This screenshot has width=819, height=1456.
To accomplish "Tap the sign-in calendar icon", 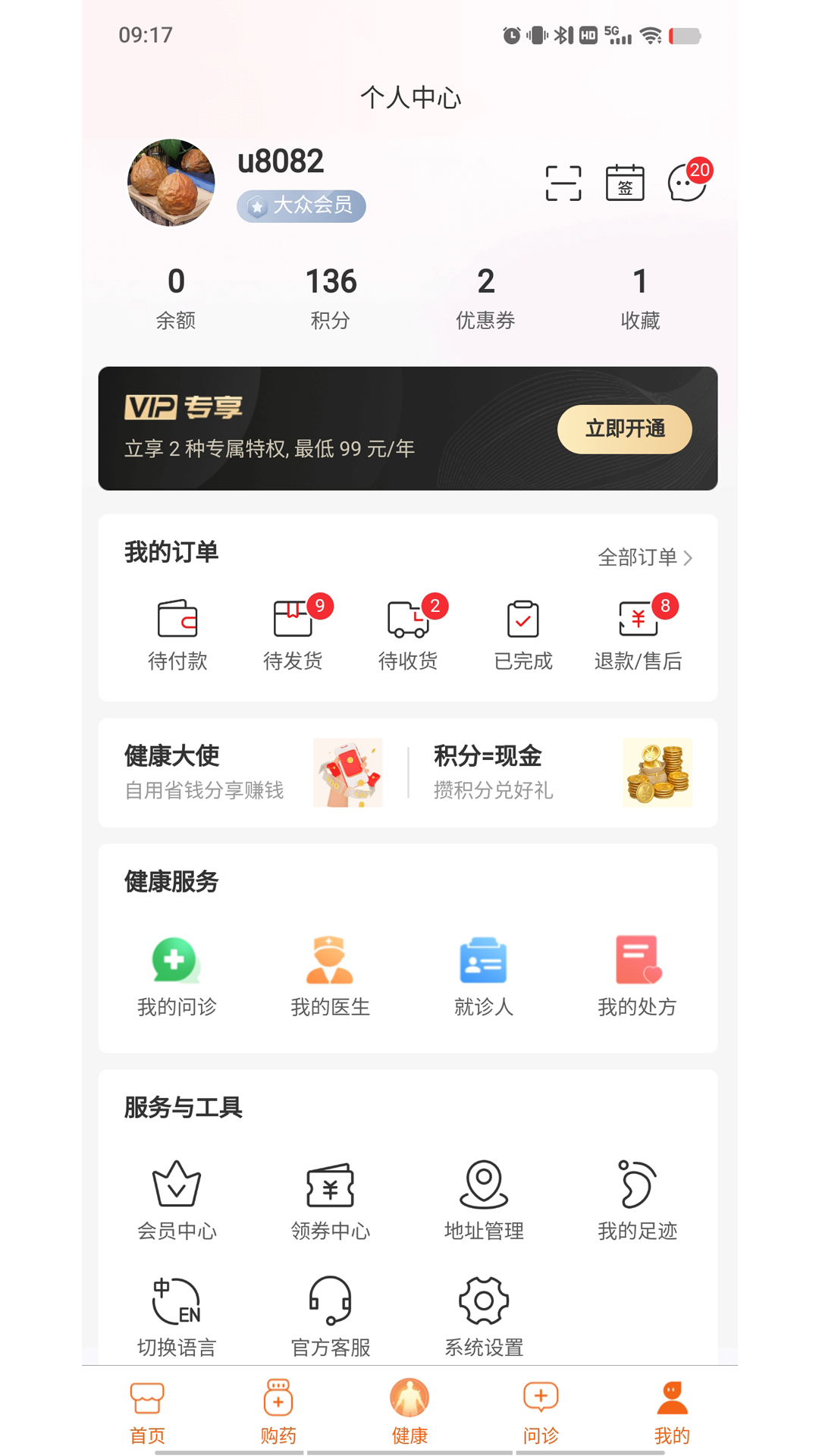I will (x=626, y=182).
